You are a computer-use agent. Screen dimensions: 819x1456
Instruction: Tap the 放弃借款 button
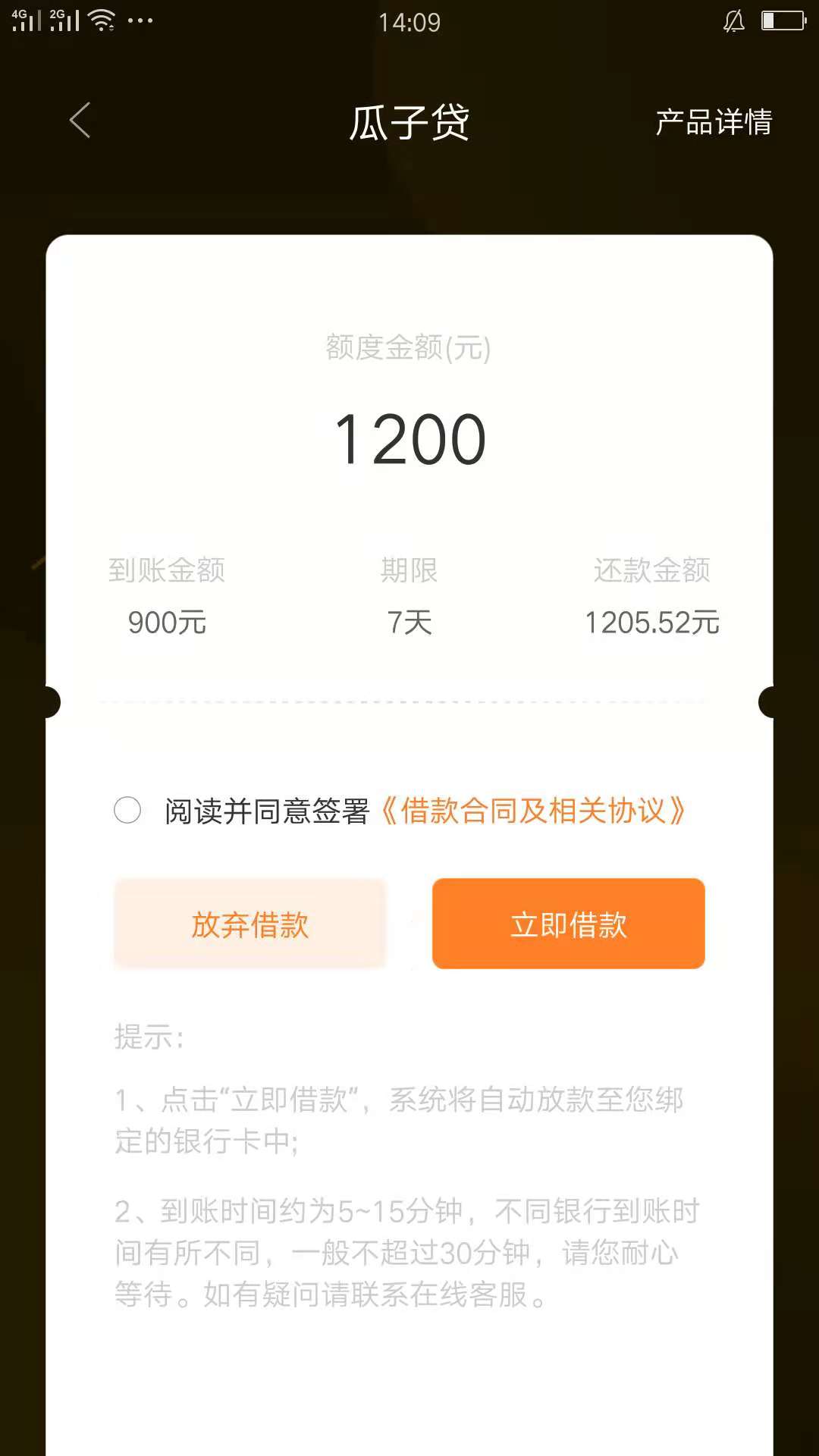pos(250,924)
